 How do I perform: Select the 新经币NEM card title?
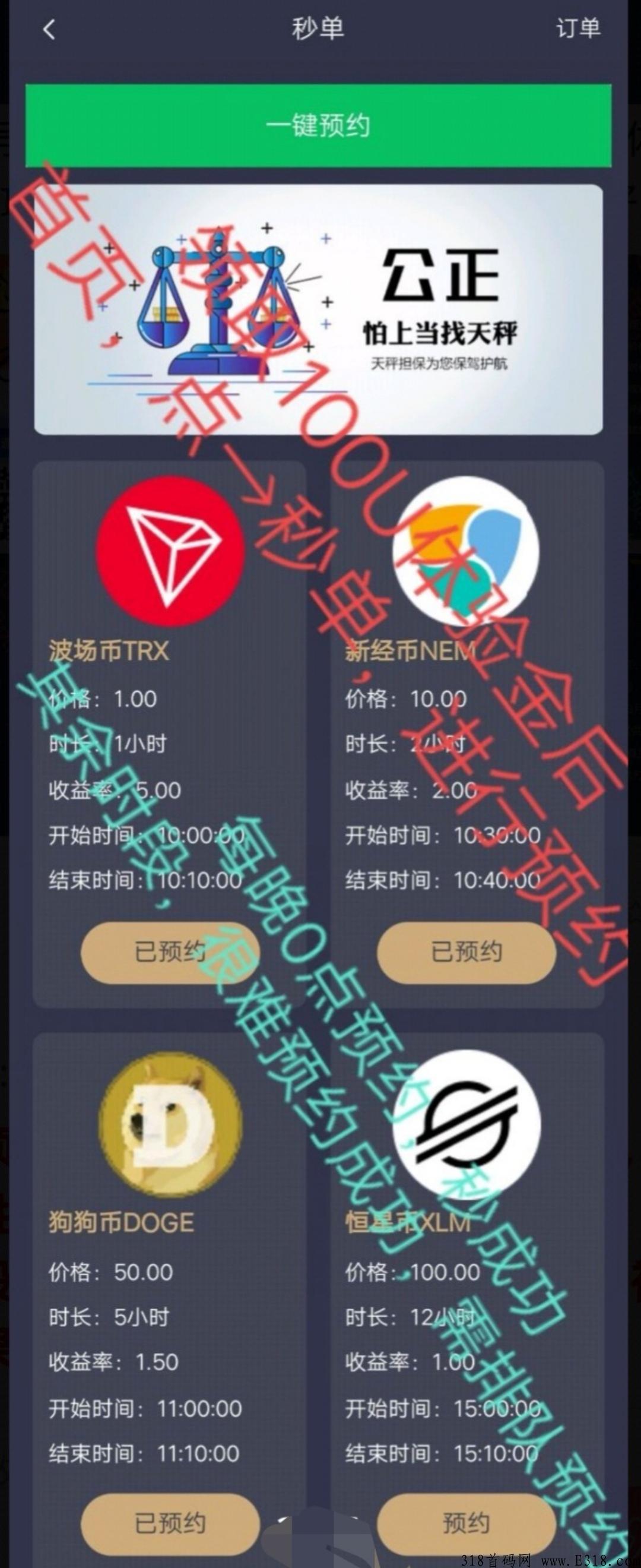[408, 650]
